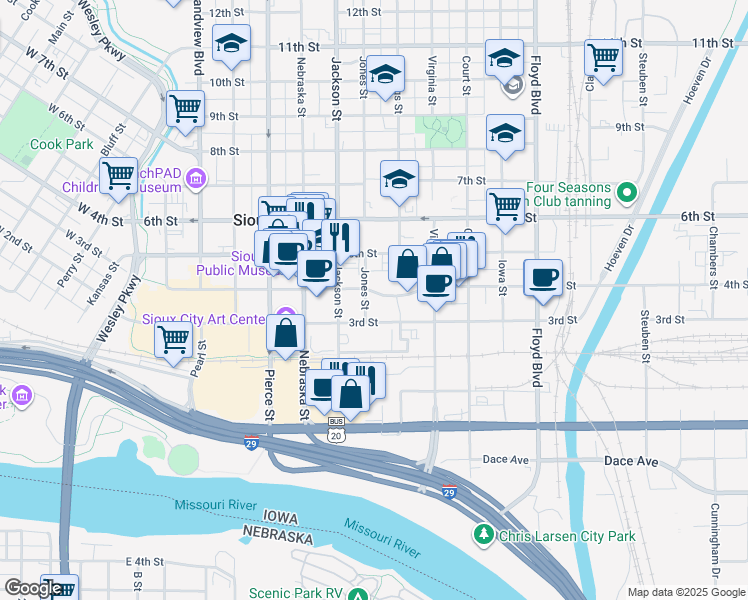Open the grocery cart marker by 9th St
The height and width of the screenshot is (600, 748).
(x=185, y=108)
